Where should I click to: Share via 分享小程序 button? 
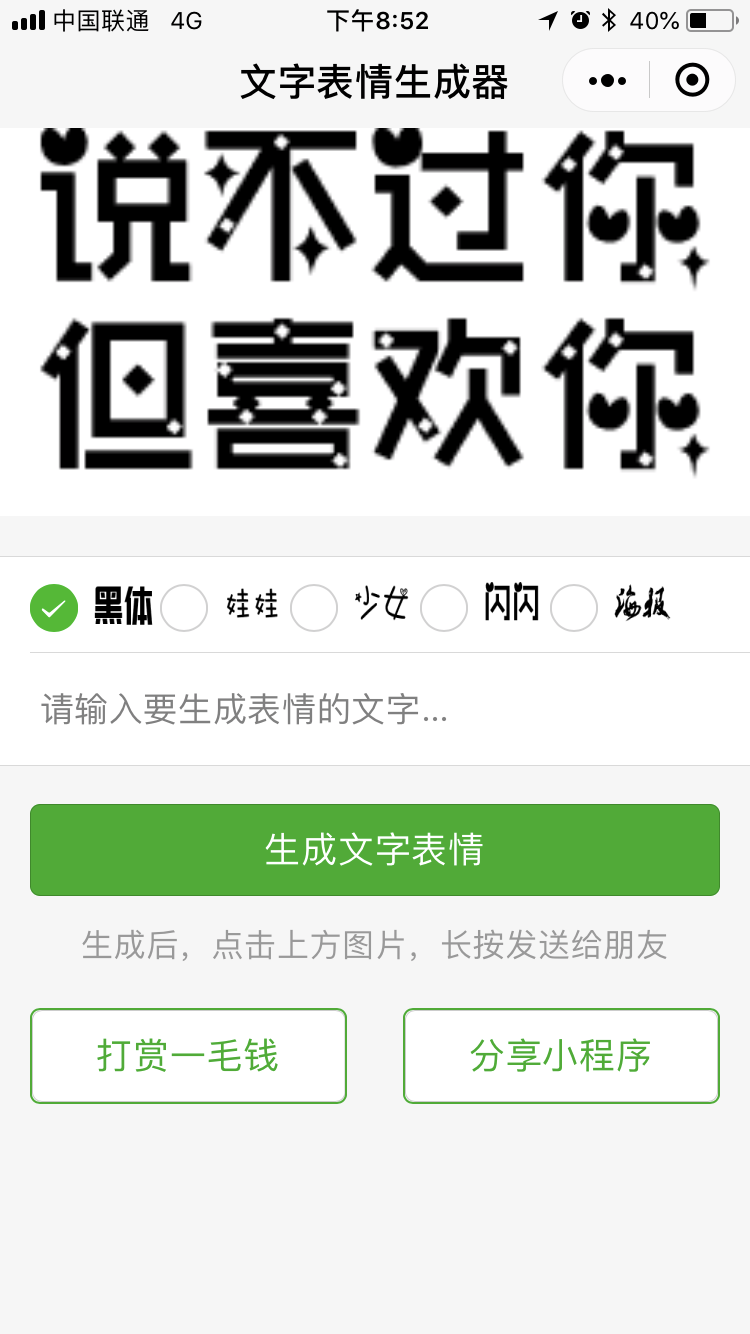pyautogui.click(x=561, y=1056)
